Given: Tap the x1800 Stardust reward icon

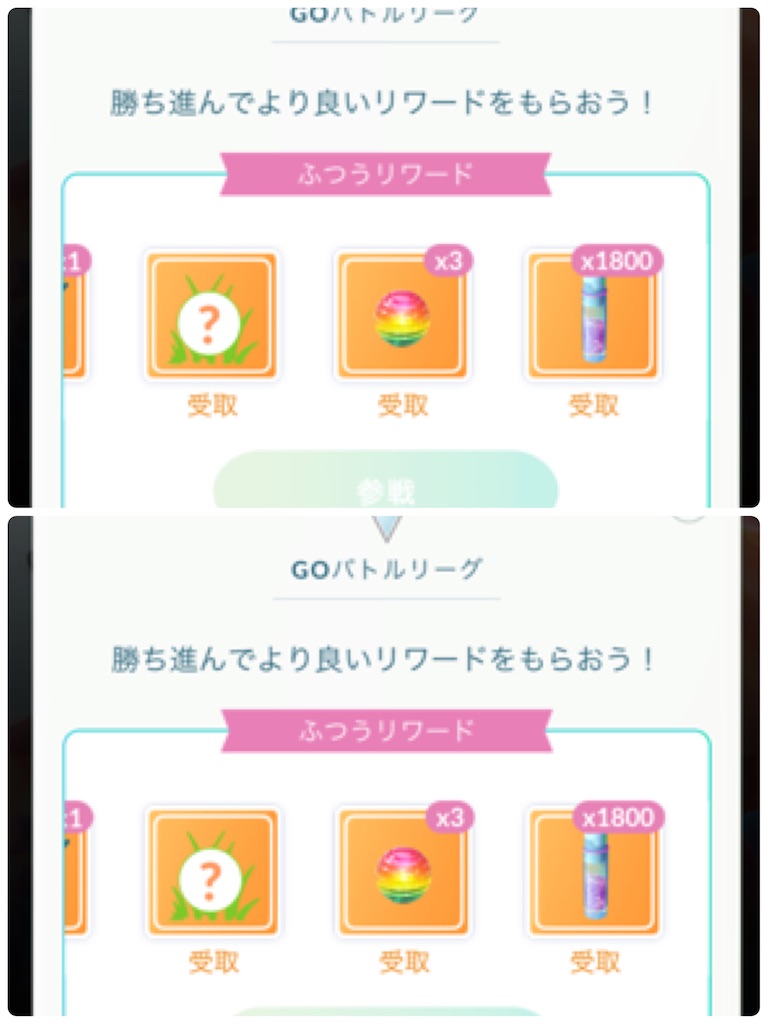Looking at the screenshot, I should coord(592,314).
